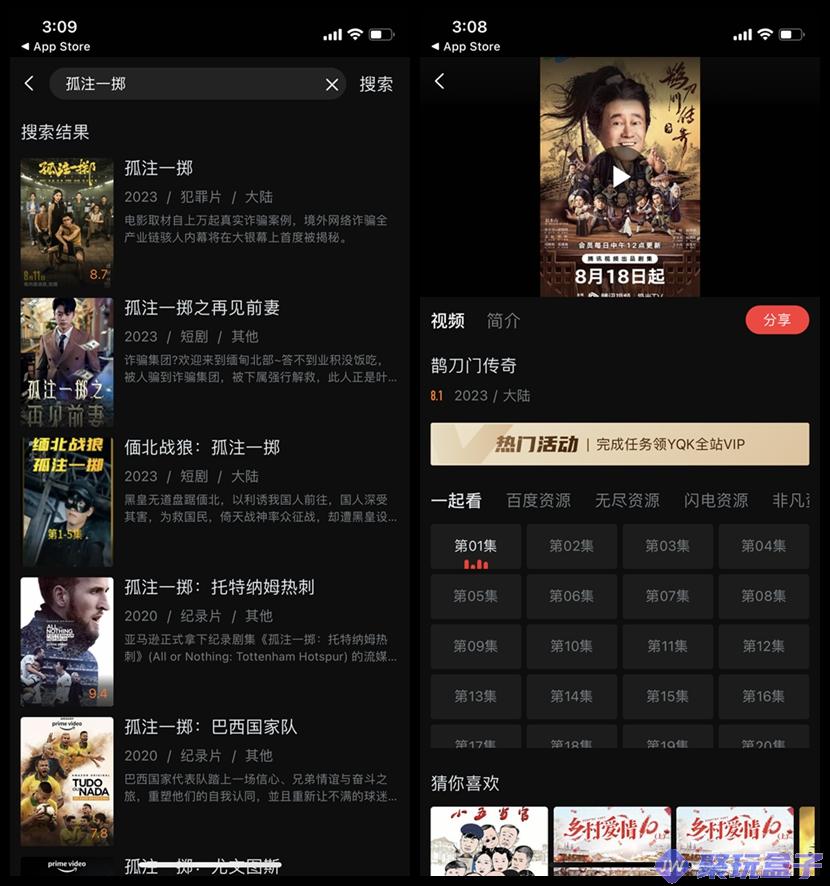
Task: Switch to 闪电资源 source
Action: (716, 500)
